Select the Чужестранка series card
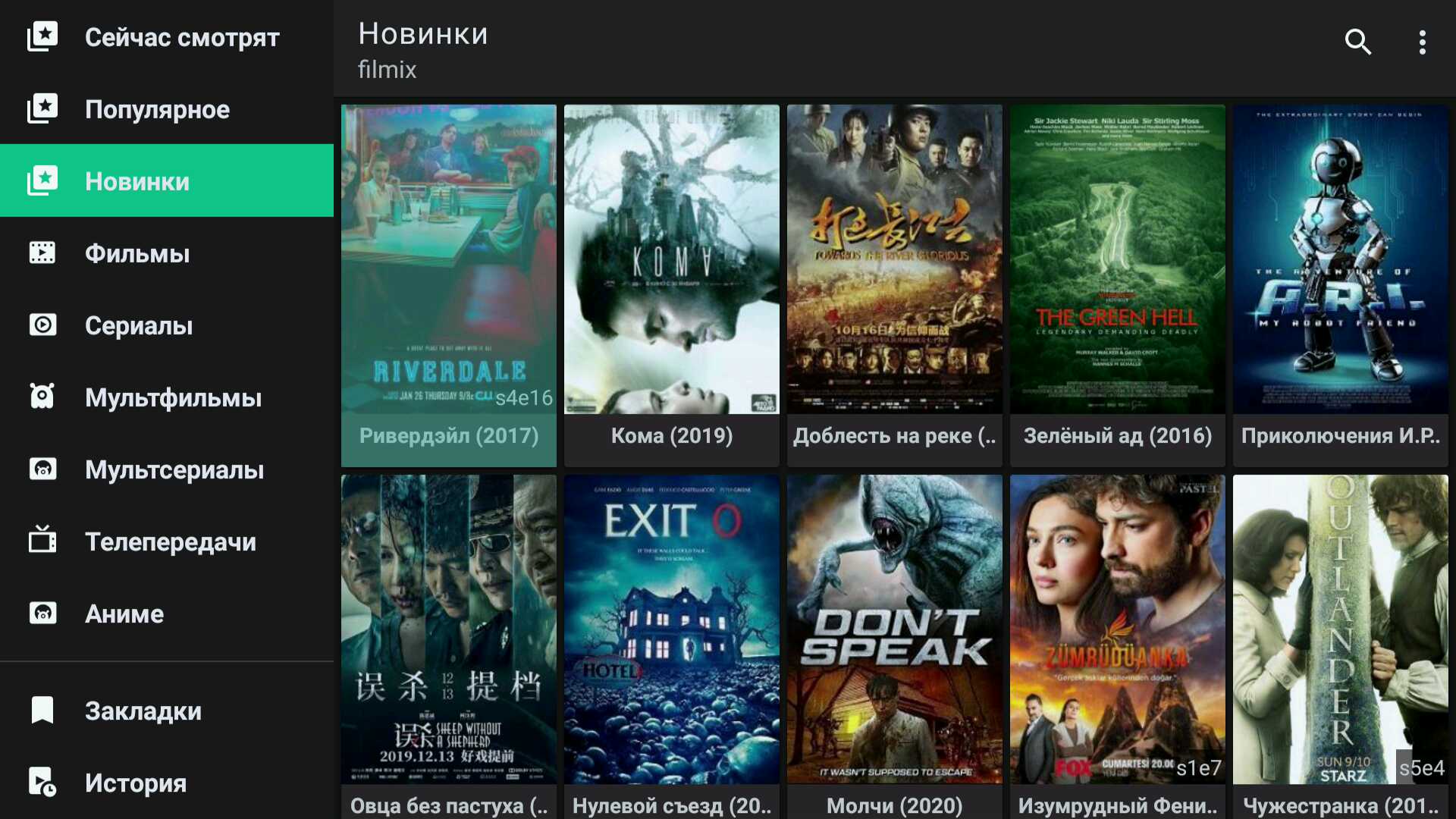 [1341, 647]
